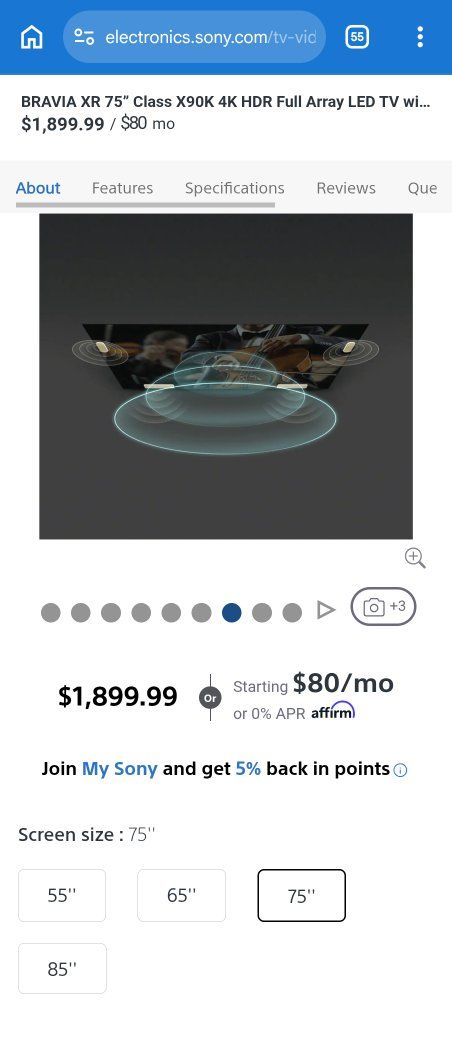Choose the 65'' screen size
This screenshot has height=1052, width=452.
182,896
